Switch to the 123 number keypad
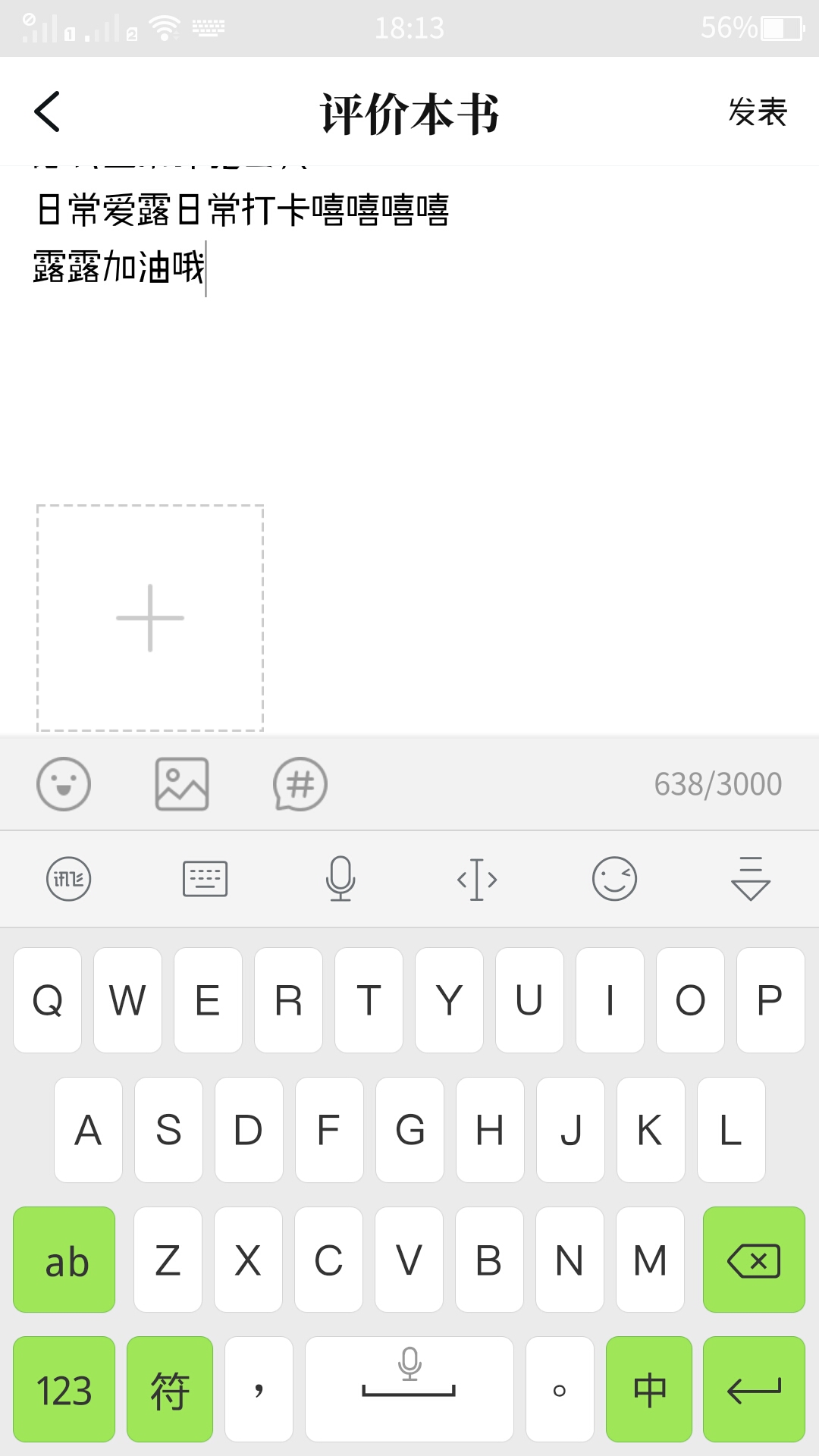819x1456 pixels. (64, 1389)
